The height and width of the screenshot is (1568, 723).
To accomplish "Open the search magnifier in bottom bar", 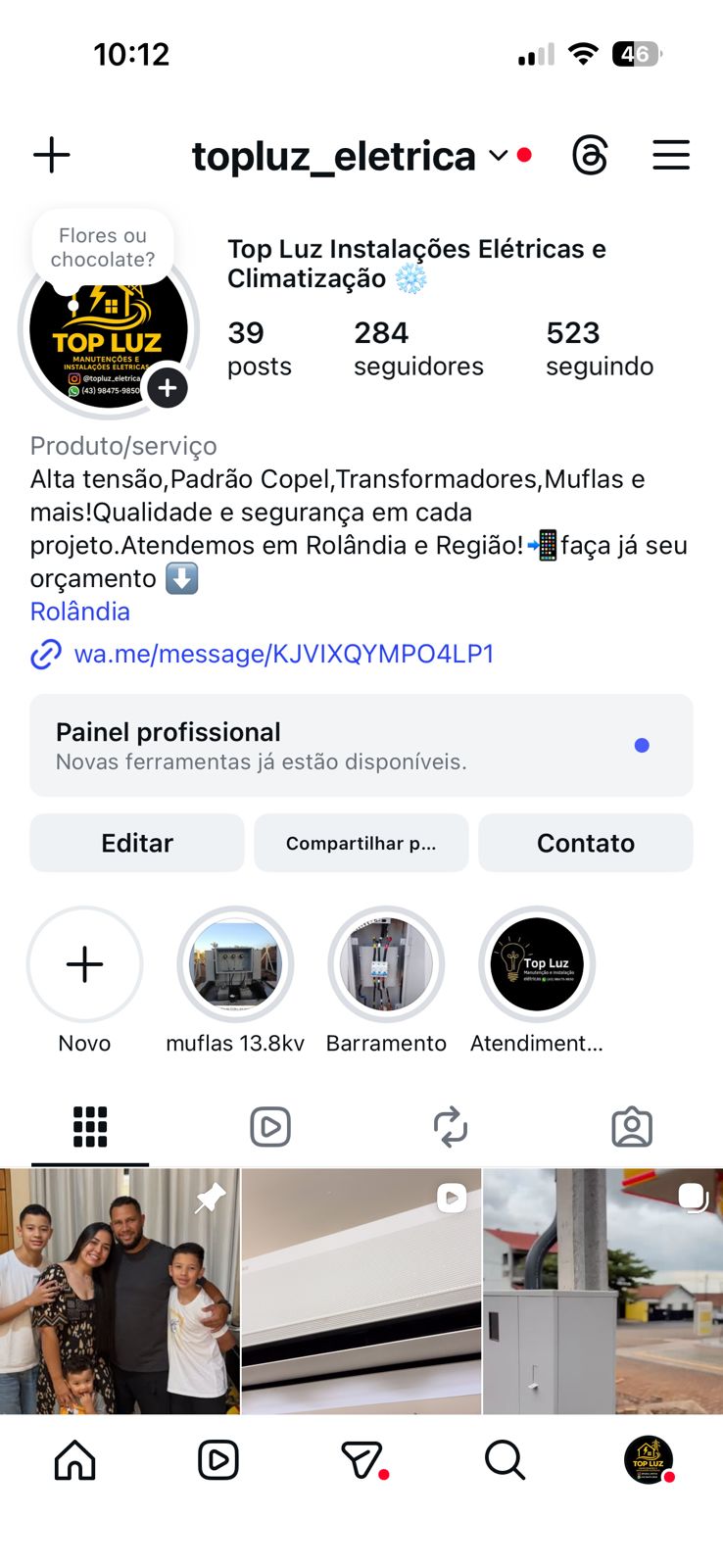I will (x=505, y=1460).
